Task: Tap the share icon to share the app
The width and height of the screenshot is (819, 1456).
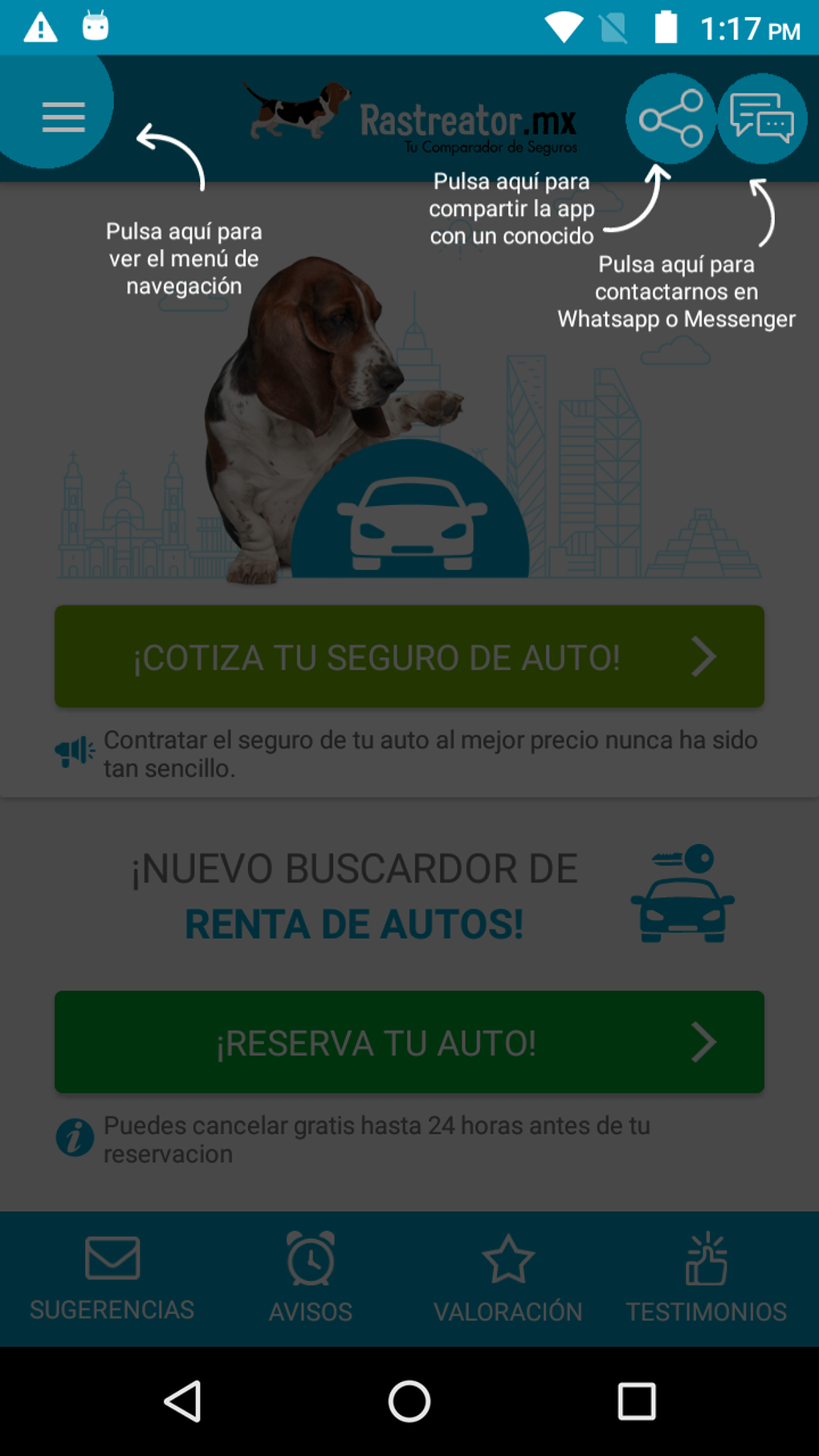Action: pos(670,117)
